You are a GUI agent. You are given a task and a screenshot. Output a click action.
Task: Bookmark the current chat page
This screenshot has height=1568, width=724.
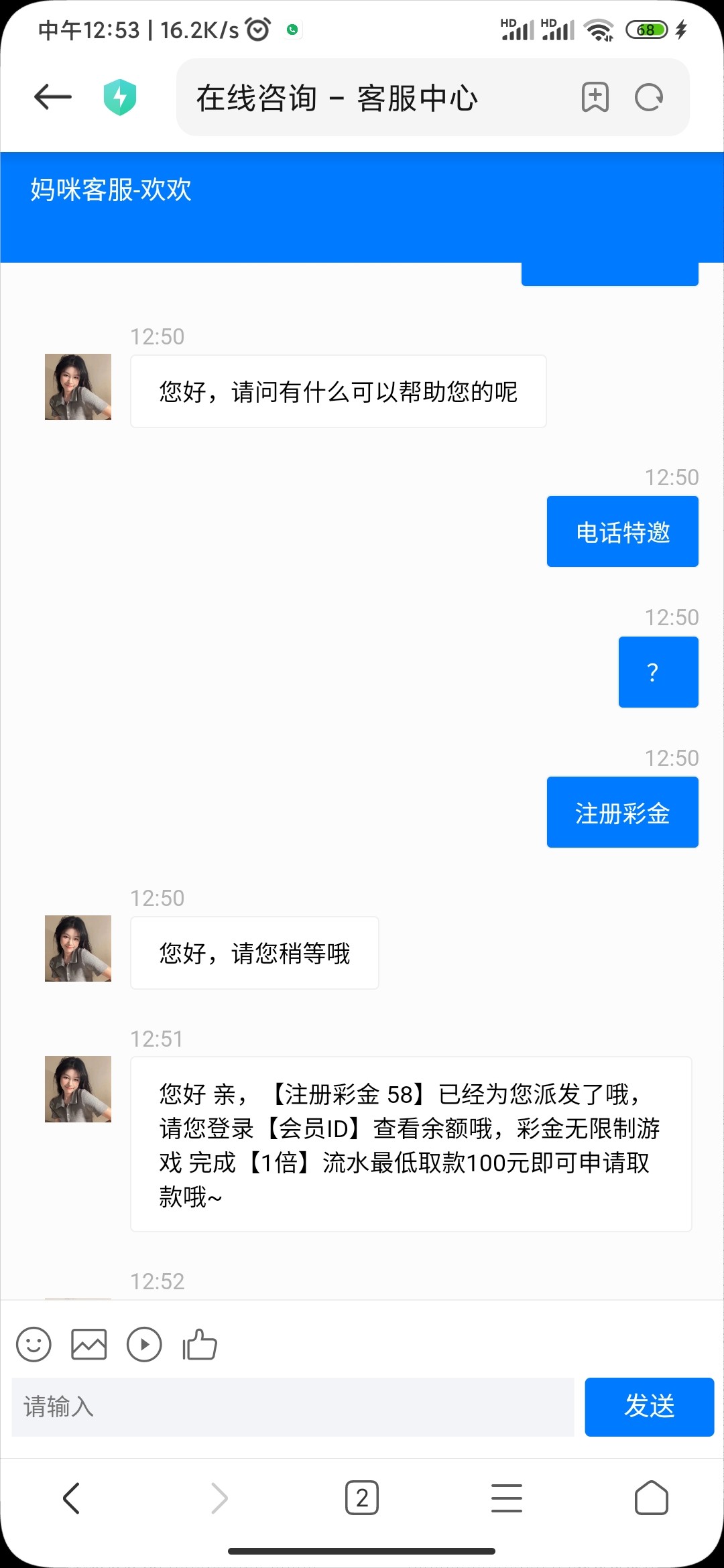tap(594, 97)
